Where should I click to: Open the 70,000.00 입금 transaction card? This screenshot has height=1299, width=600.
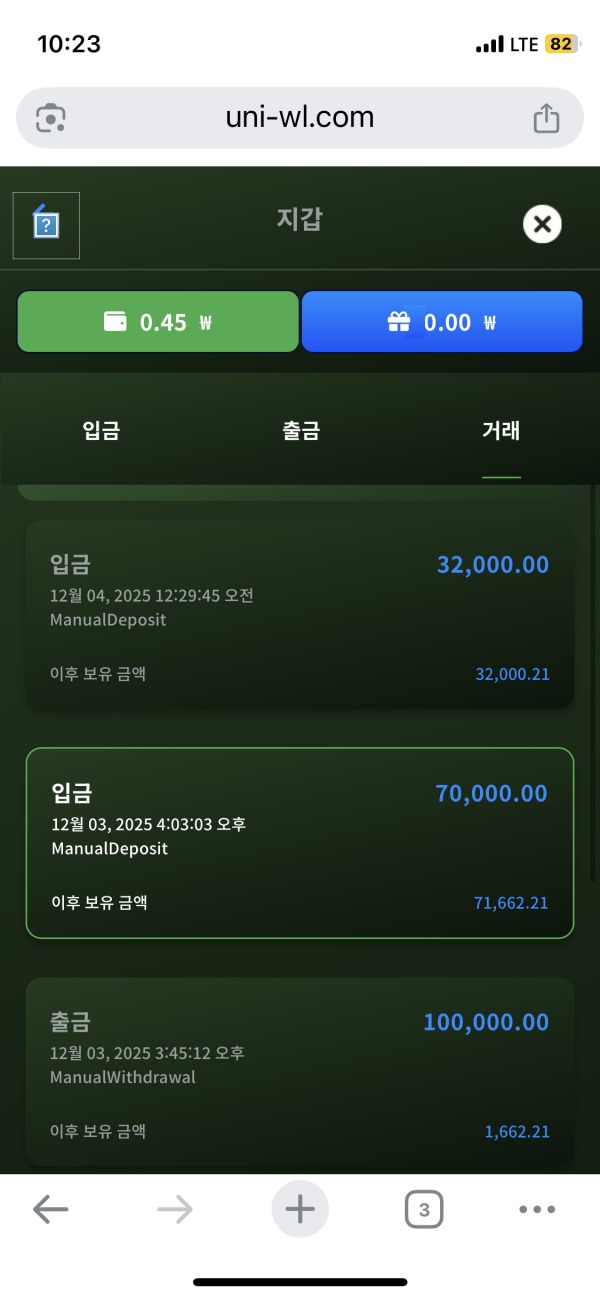[300, 843]
